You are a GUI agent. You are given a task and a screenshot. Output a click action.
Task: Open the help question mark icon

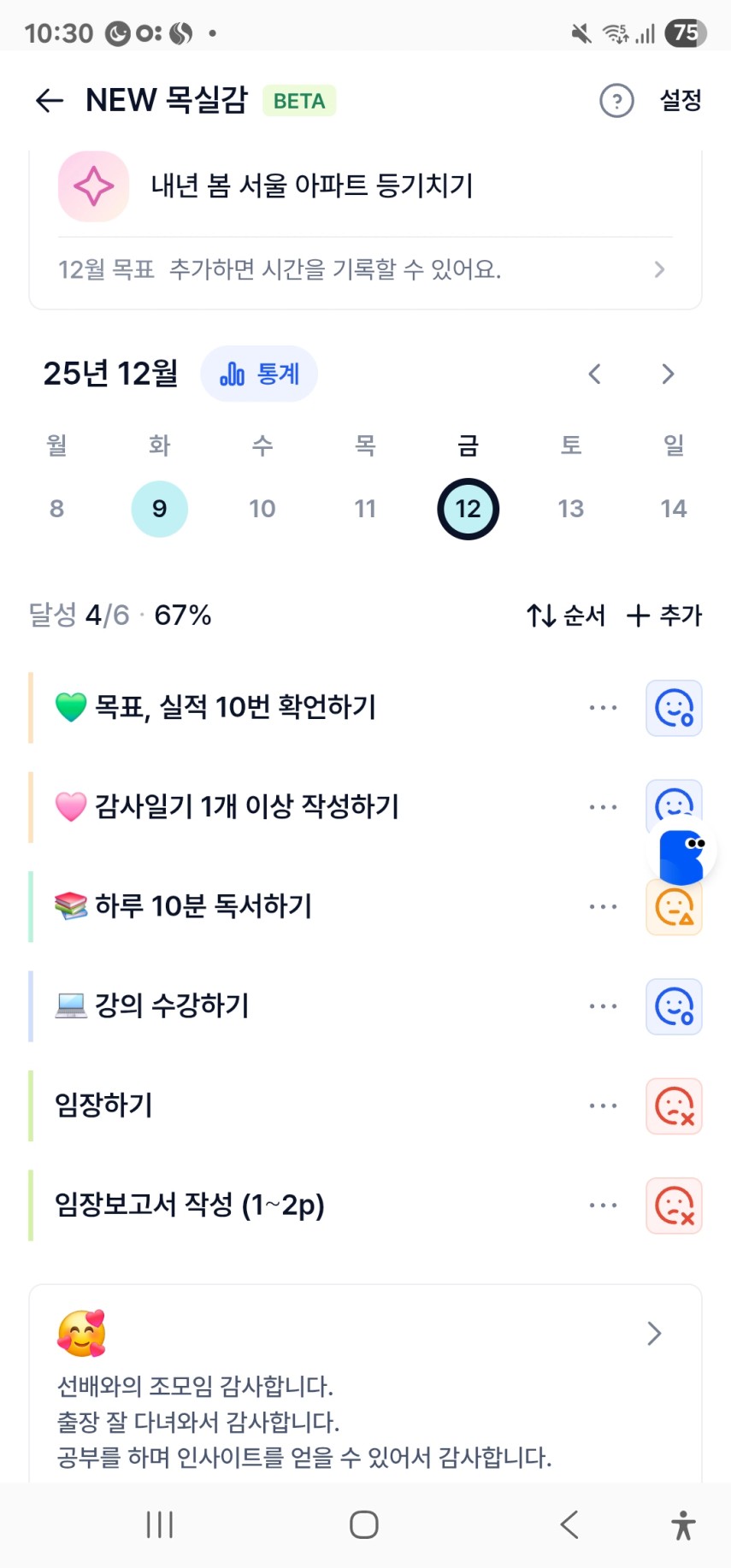[x=616, y=101]
